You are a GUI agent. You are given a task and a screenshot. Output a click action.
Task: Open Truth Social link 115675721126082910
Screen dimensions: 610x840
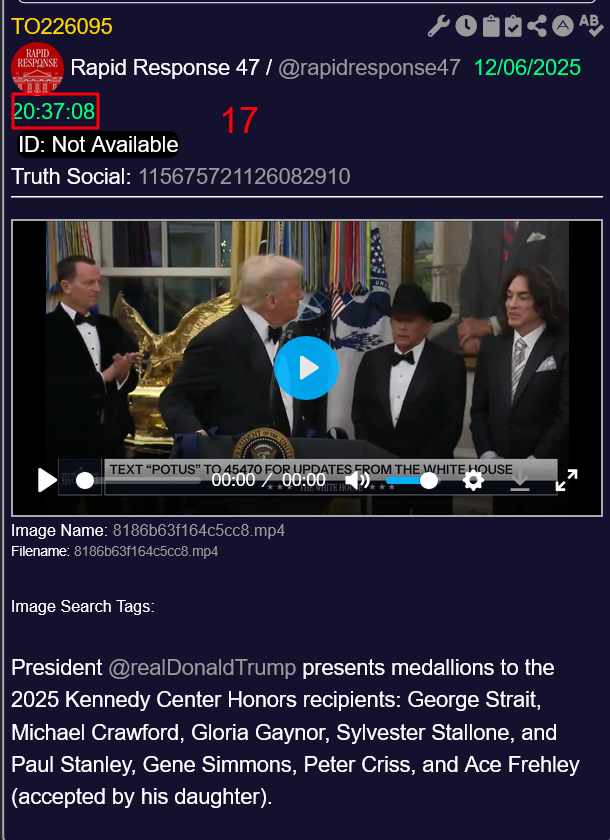point(244,177)
